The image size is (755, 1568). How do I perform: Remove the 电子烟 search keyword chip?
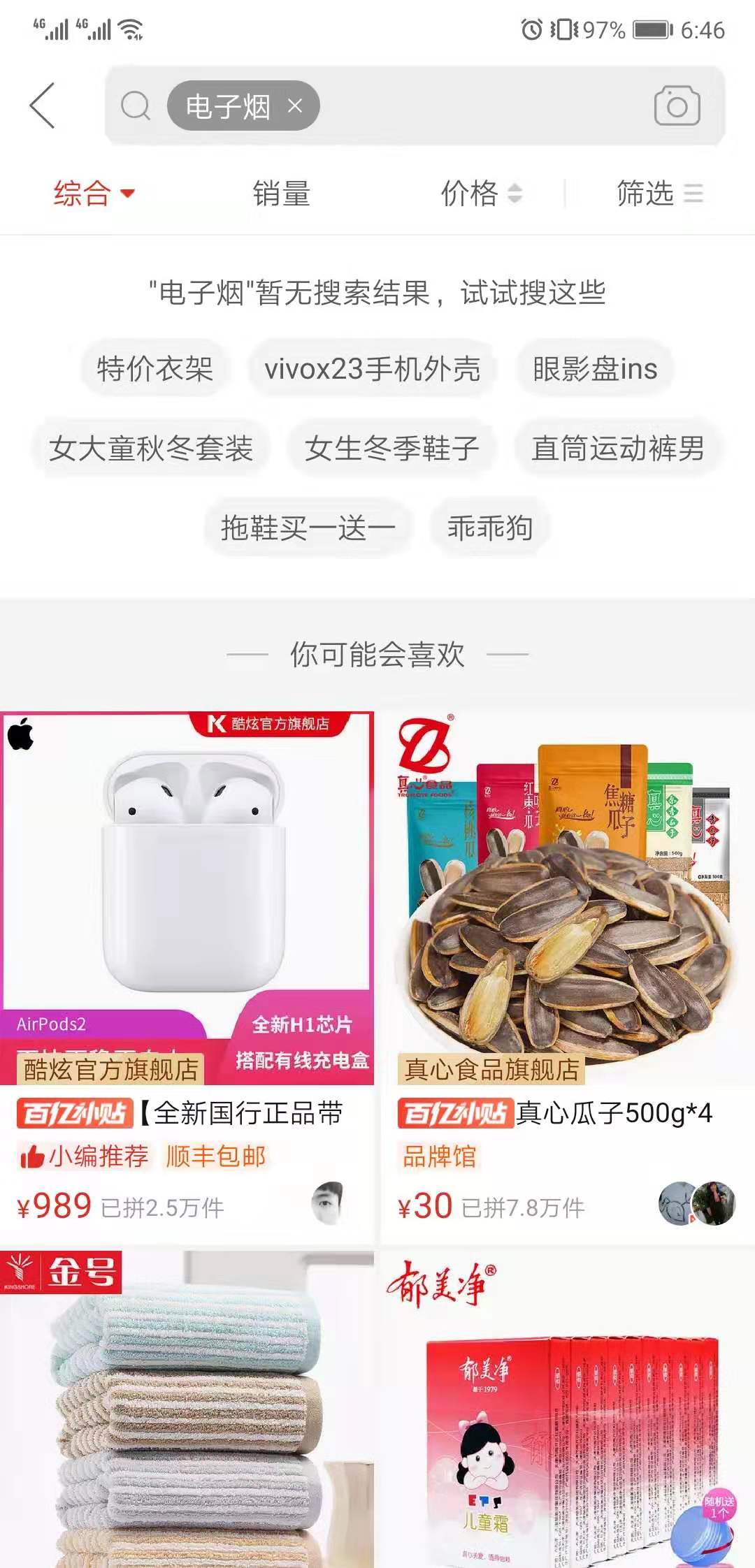point(295,106)
